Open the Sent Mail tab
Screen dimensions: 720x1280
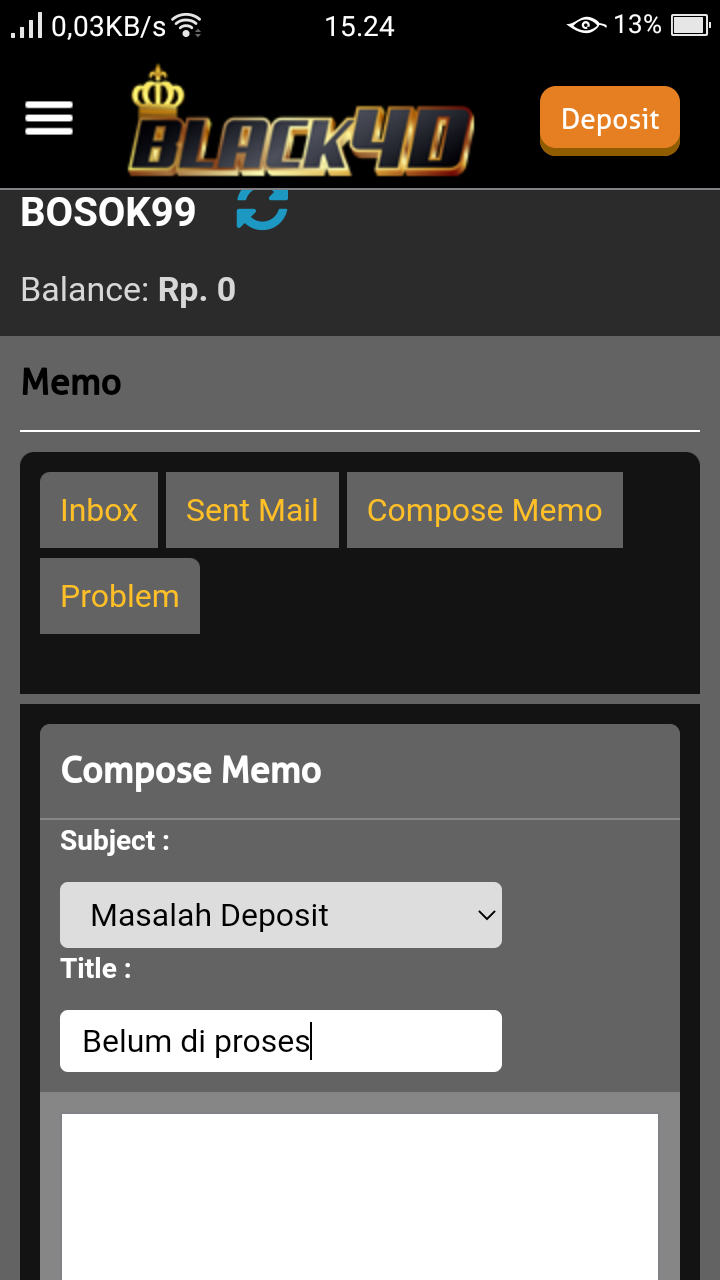point(252,510)
